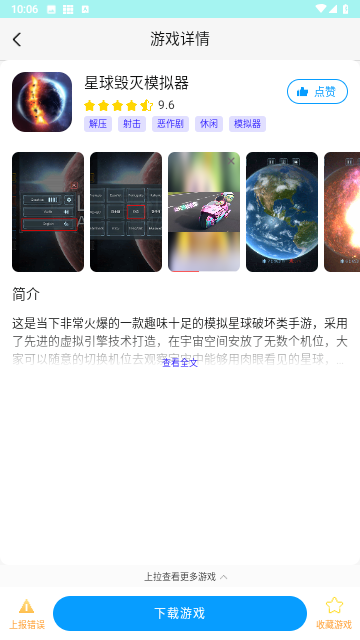Add to favorites with 收藏游戏
This screenshot has height=640, width=360.
pyautogui.click(x=334, y=613)
